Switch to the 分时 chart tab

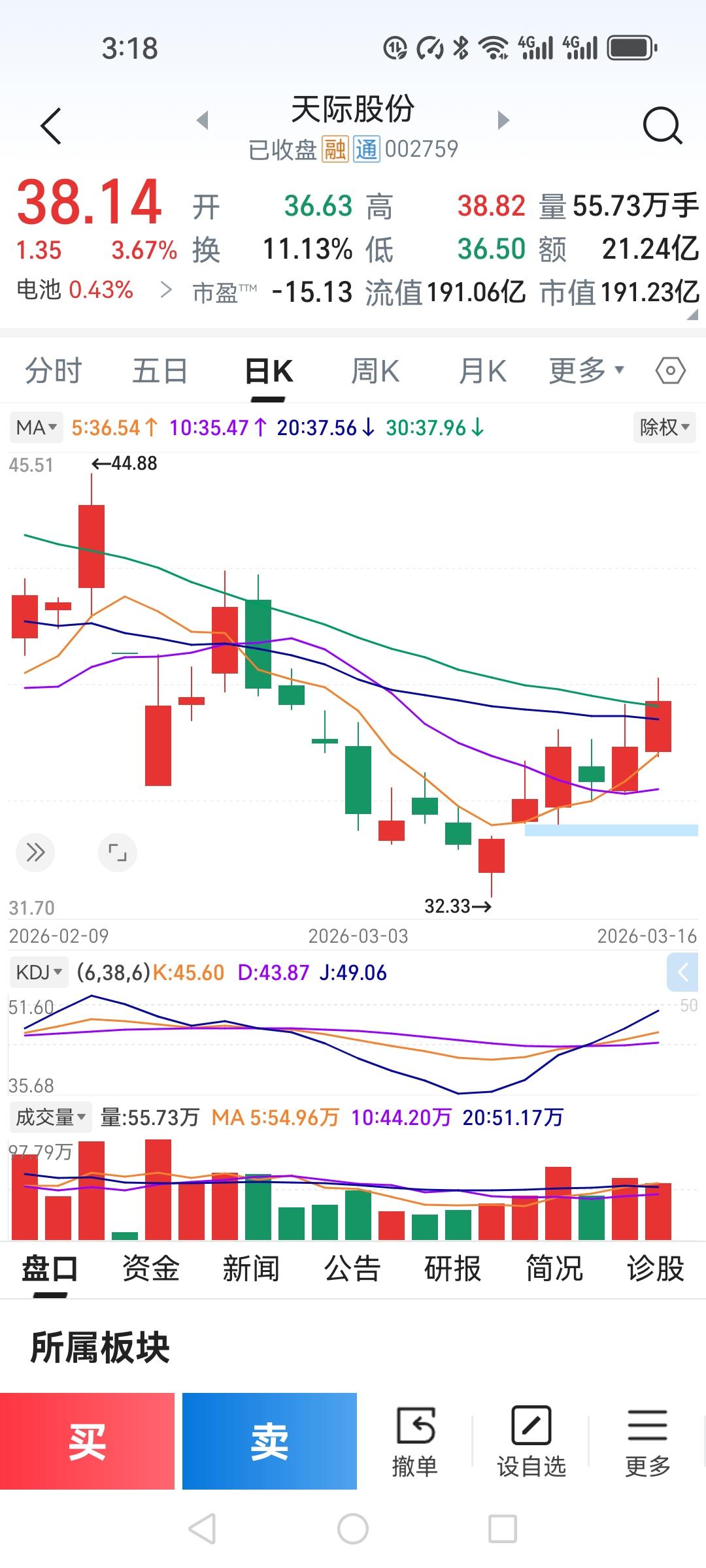[53, 371]
